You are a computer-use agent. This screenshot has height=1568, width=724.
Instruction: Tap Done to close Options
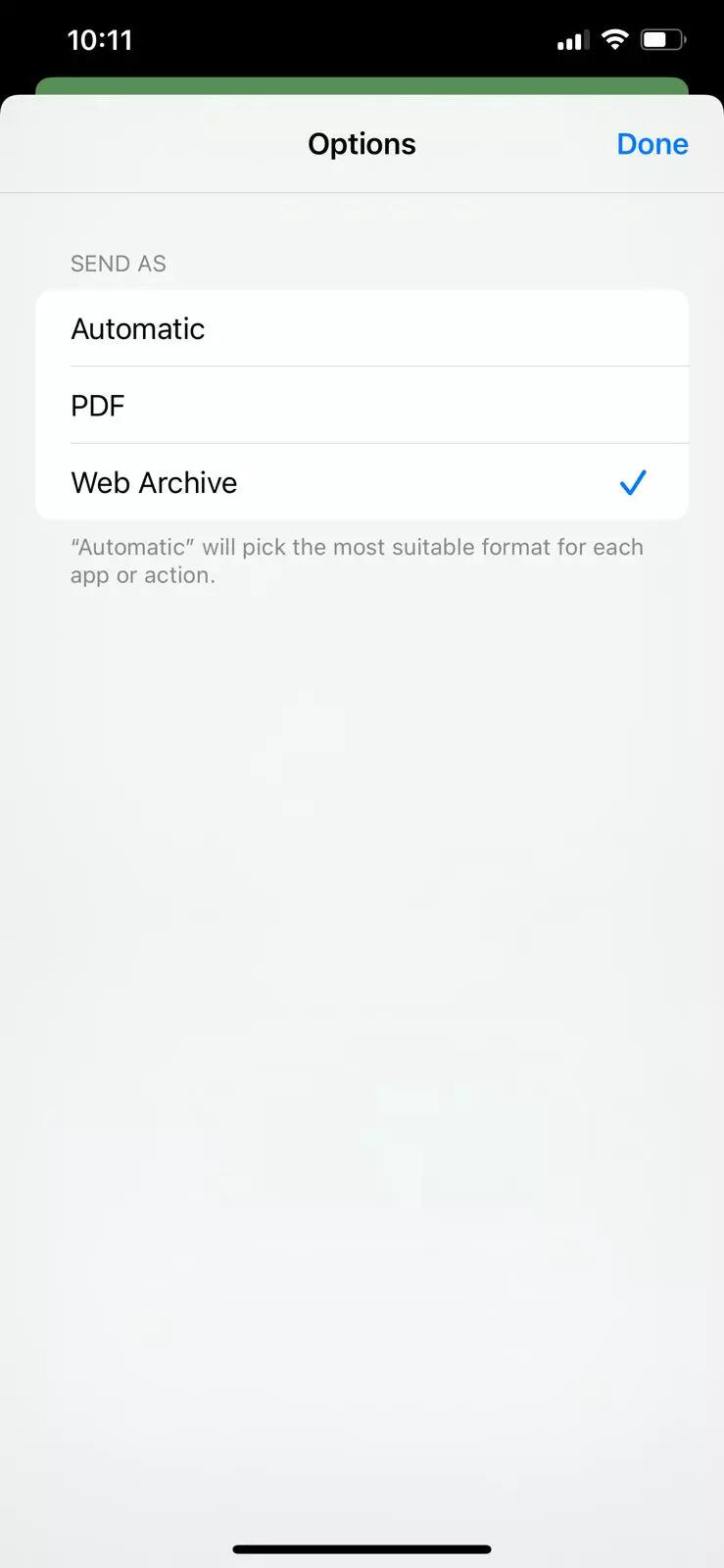point(652,144)
